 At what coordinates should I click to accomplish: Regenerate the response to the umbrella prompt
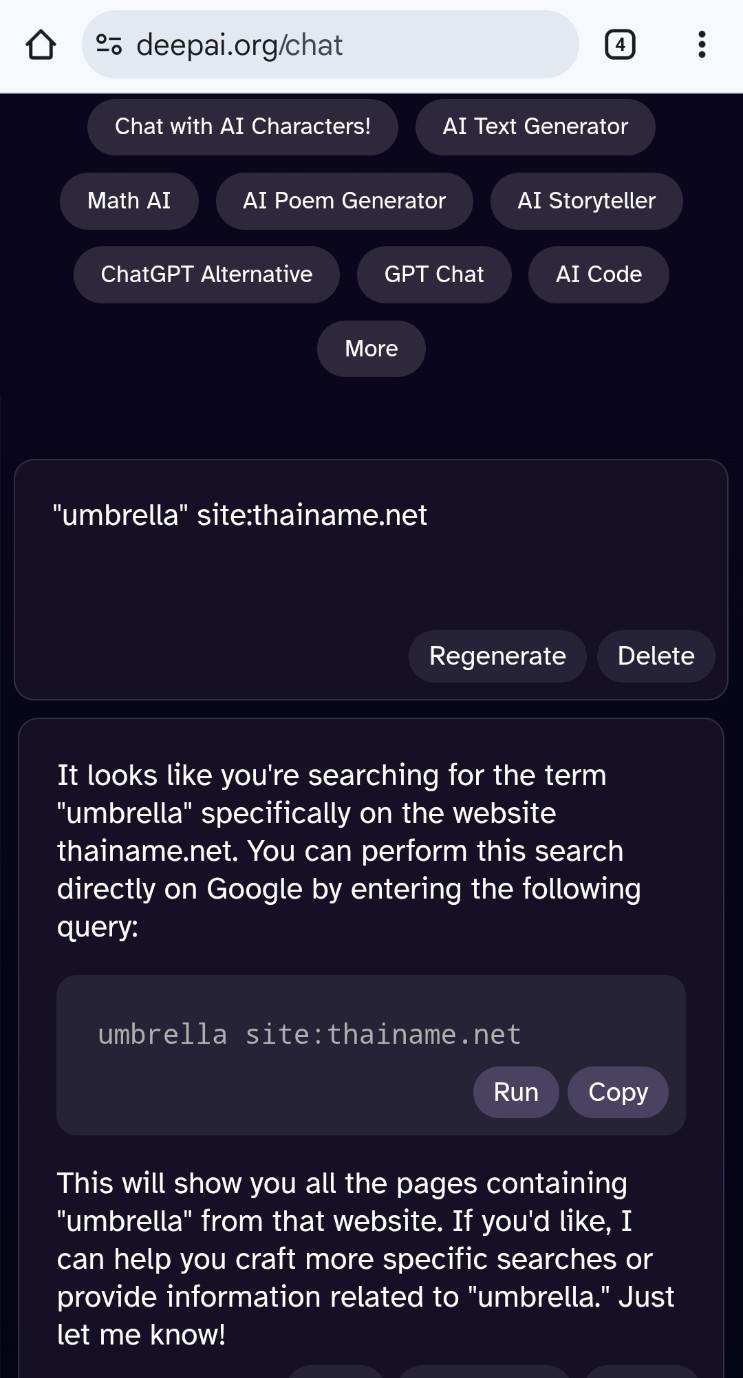497,657
